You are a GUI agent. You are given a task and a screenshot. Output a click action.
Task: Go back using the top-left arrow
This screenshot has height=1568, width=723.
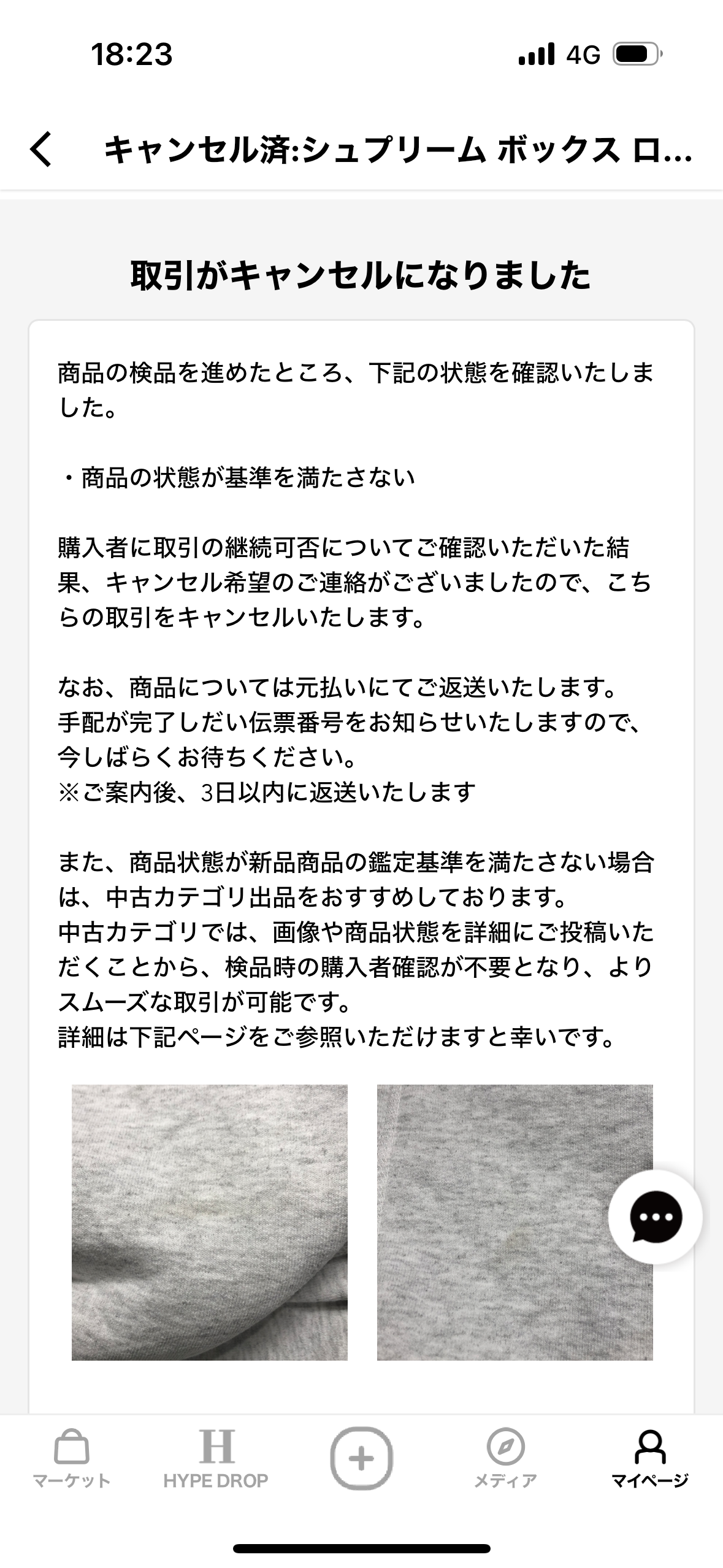tap(41, 149)
